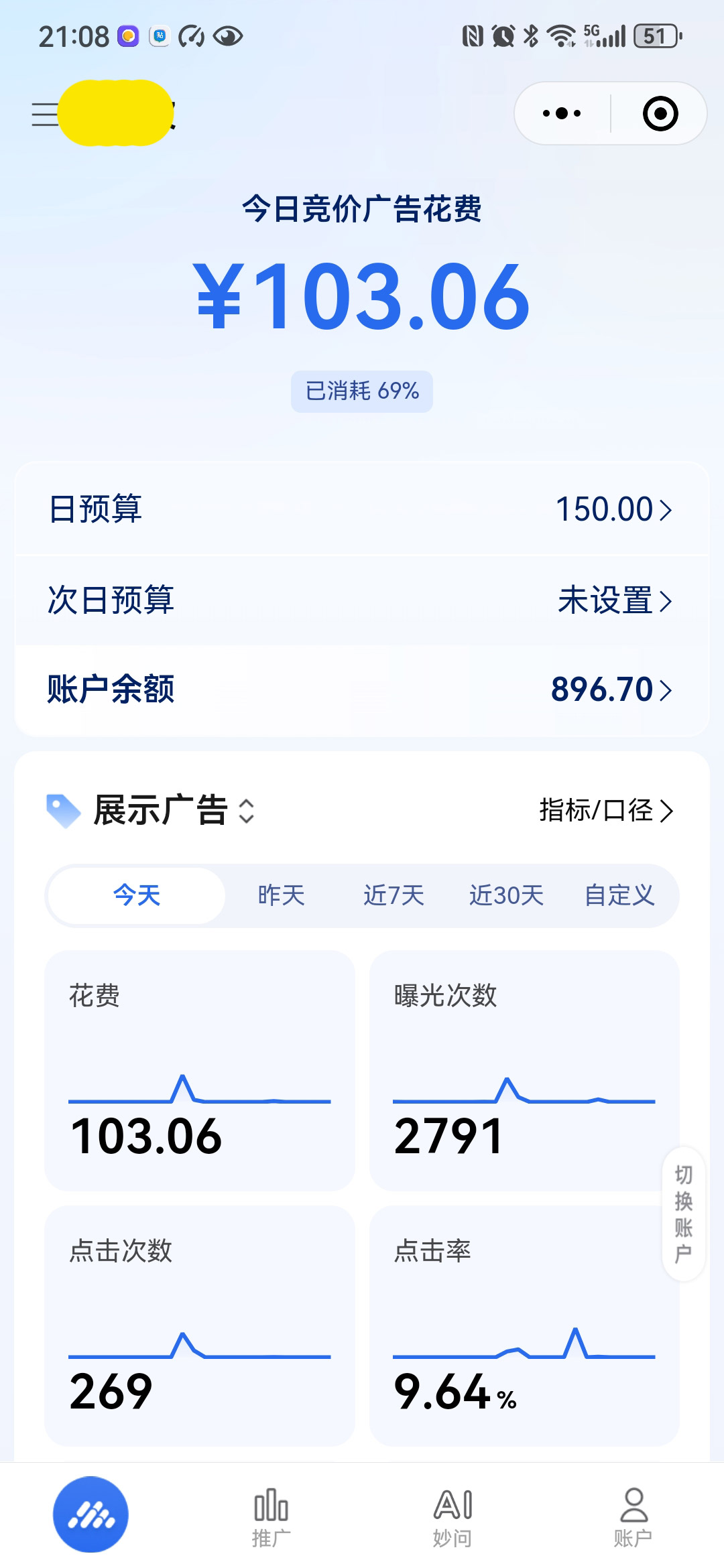Screen dimensions: 724x1568
Task: Open the 指标/口径 settings link
Action: (605, 810)
